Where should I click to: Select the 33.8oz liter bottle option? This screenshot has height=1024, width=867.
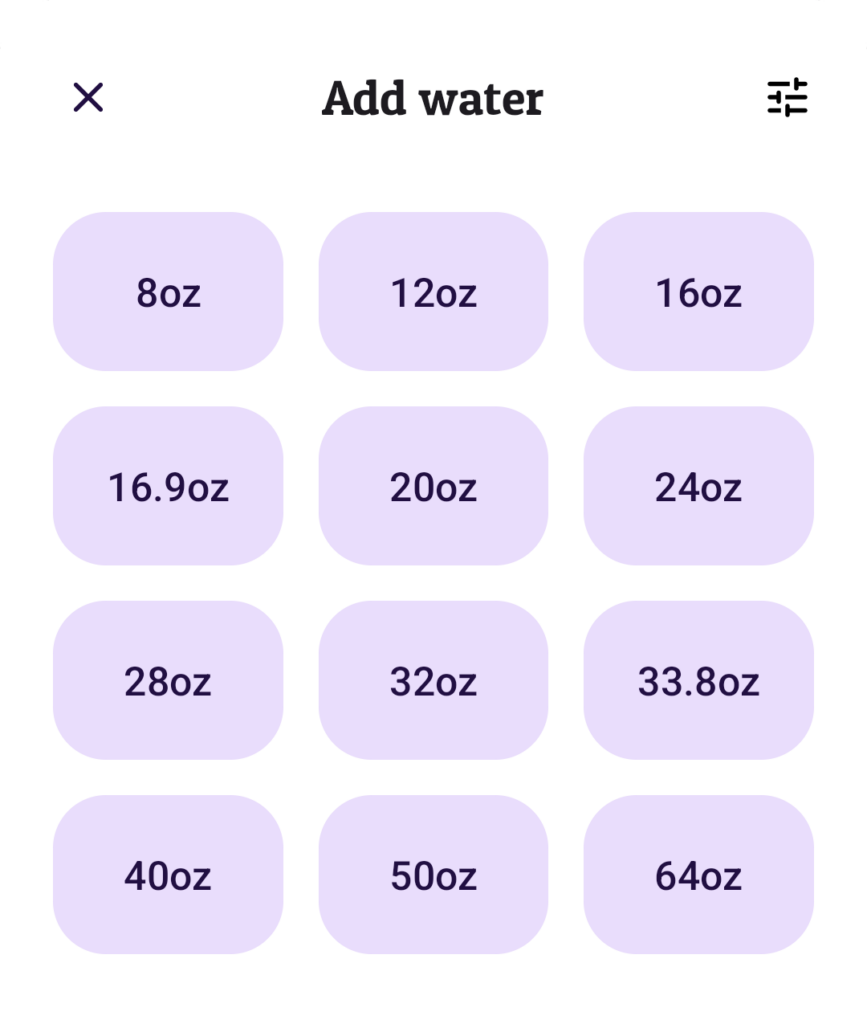coord(698,682)
